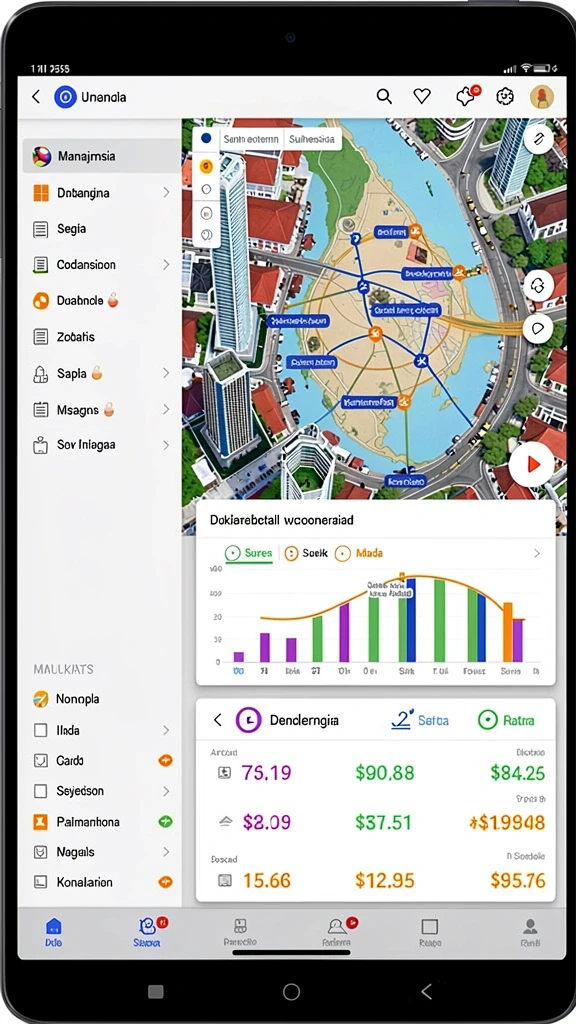The image size is (576, 1024).
Task: Select the Manajmsia menu row
Action: 102,156
